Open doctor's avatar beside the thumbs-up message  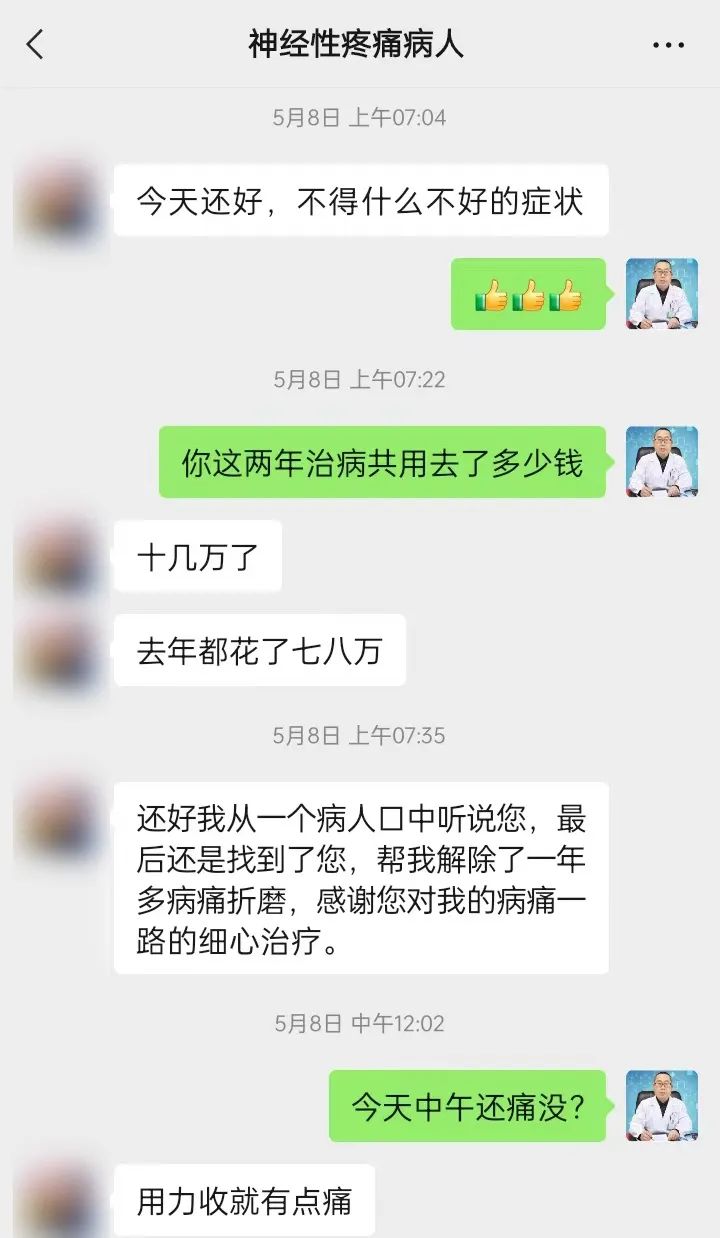click(x=661, y=294)
